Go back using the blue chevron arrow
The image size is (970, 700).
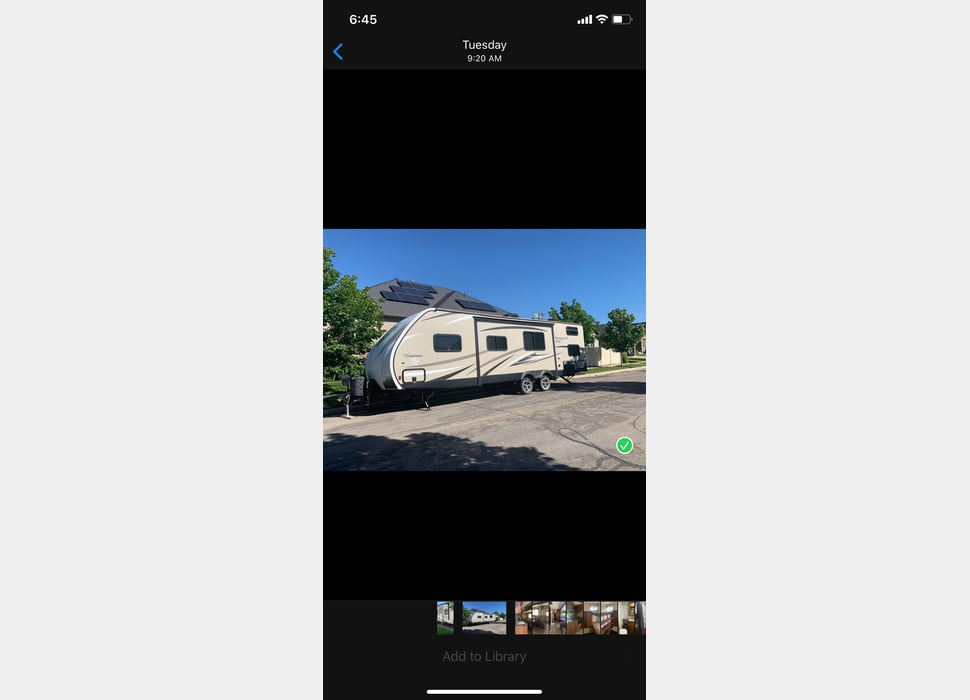(x=338, y=51)
